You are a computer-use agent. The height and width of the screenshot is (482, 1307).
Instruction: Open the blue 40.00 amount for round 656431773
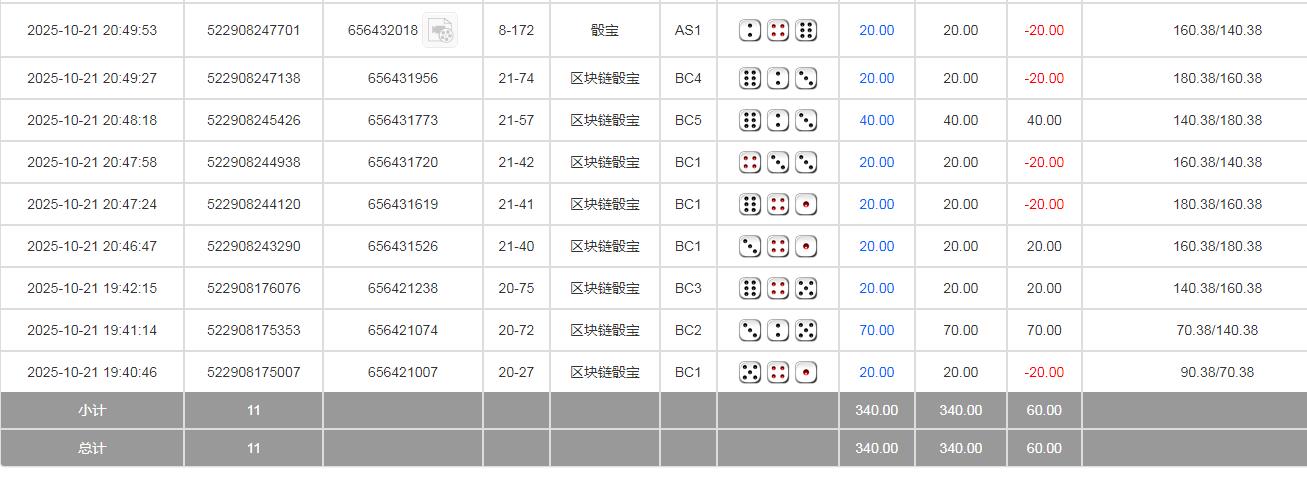tap(876, 120)
